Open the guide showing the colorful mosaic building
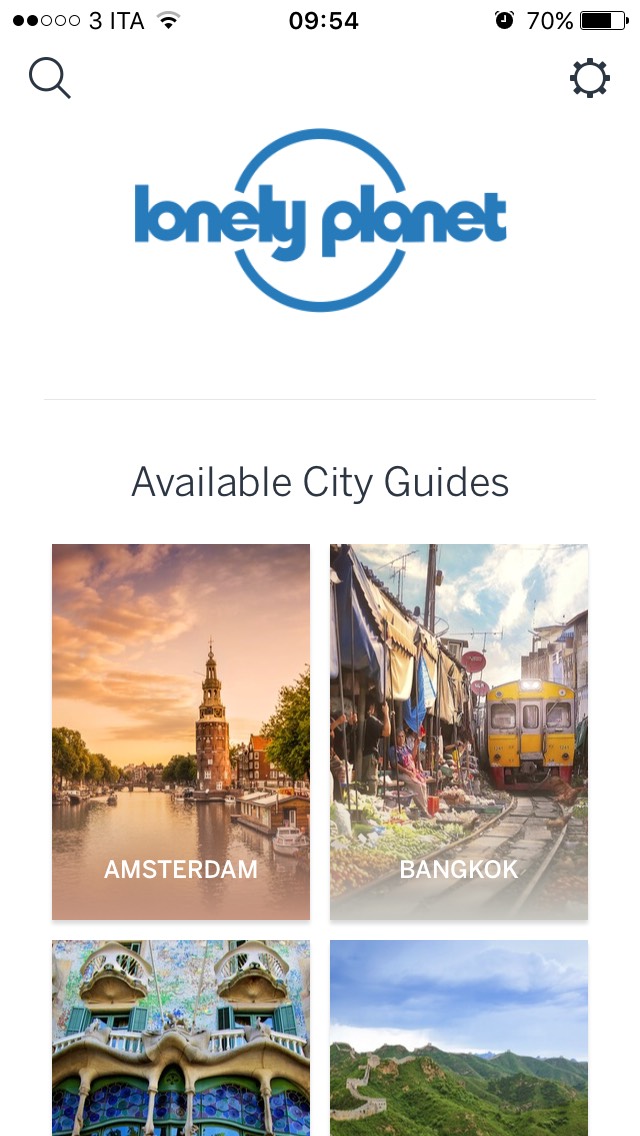 pos(181,1037)
